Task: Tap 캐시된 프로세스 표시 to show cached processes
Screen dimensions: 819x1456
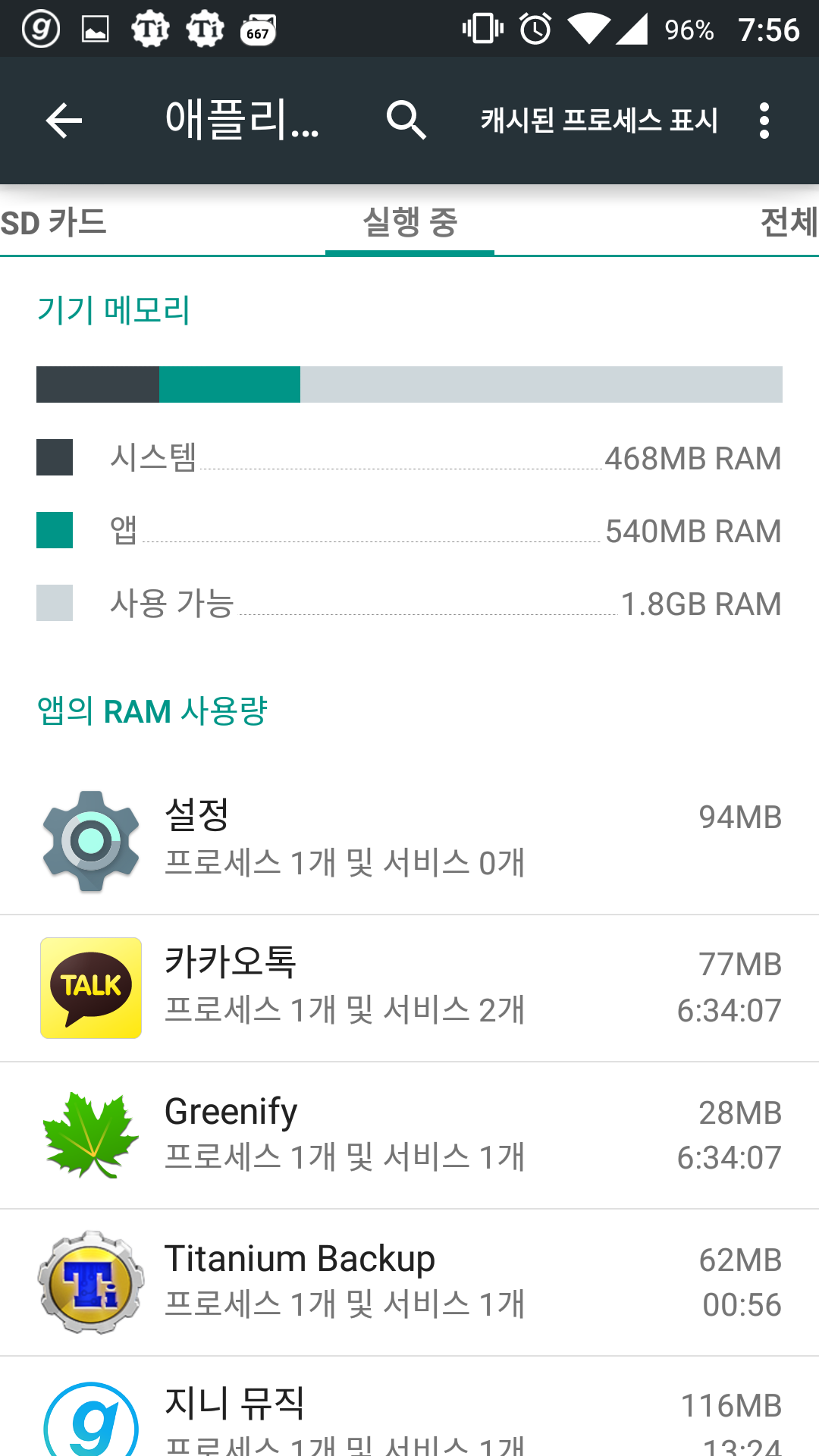Action: point(599,121)
